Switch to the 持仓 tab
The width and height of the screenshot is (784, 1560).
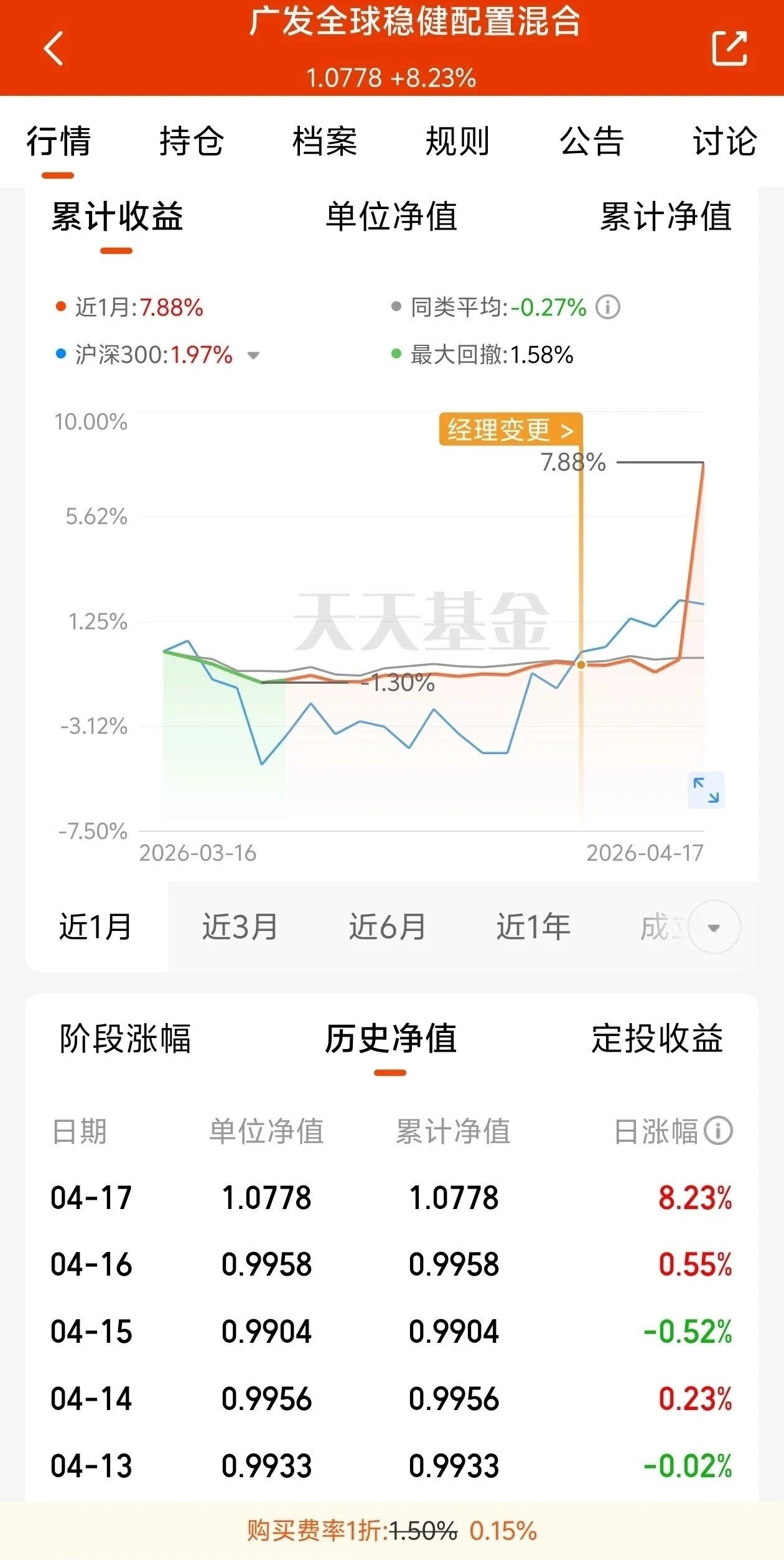tap(191, 141)
